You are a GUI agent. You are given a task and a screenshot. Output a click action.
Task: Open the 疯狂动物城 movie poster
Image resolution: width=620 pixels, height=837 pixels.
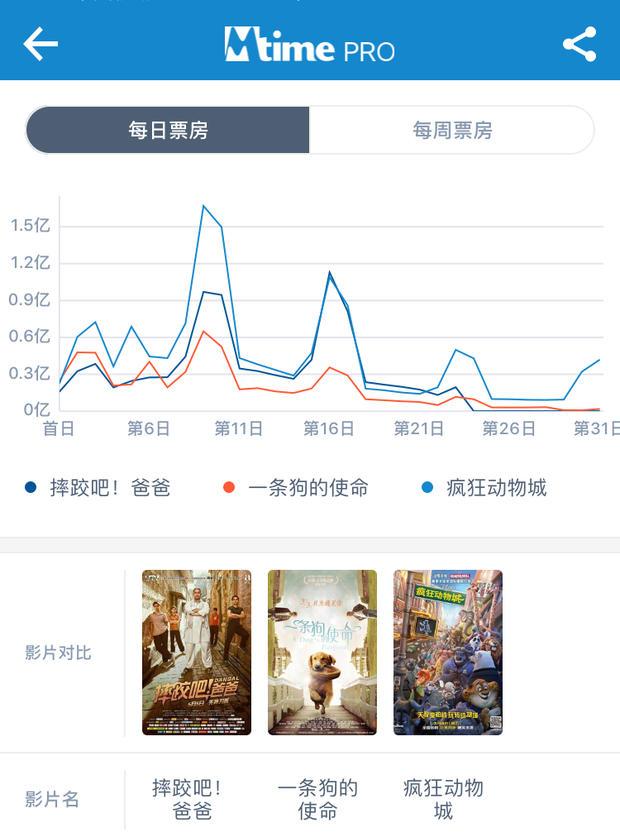[448, 652]
